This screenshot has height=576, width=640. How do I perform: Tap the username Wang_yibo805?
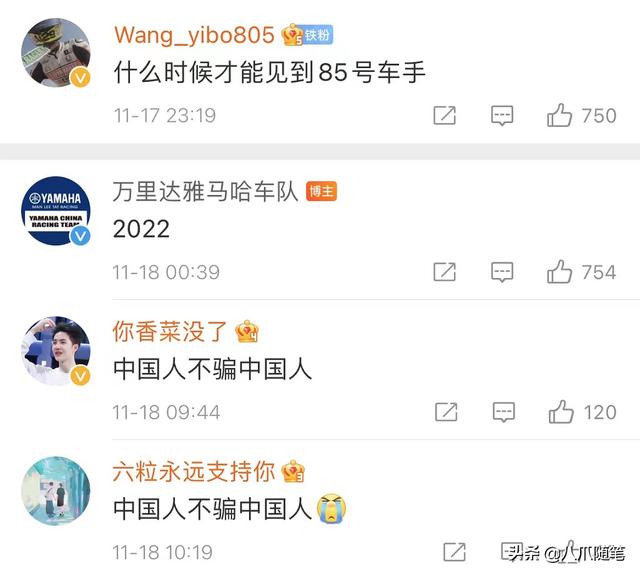pos(194,35)
